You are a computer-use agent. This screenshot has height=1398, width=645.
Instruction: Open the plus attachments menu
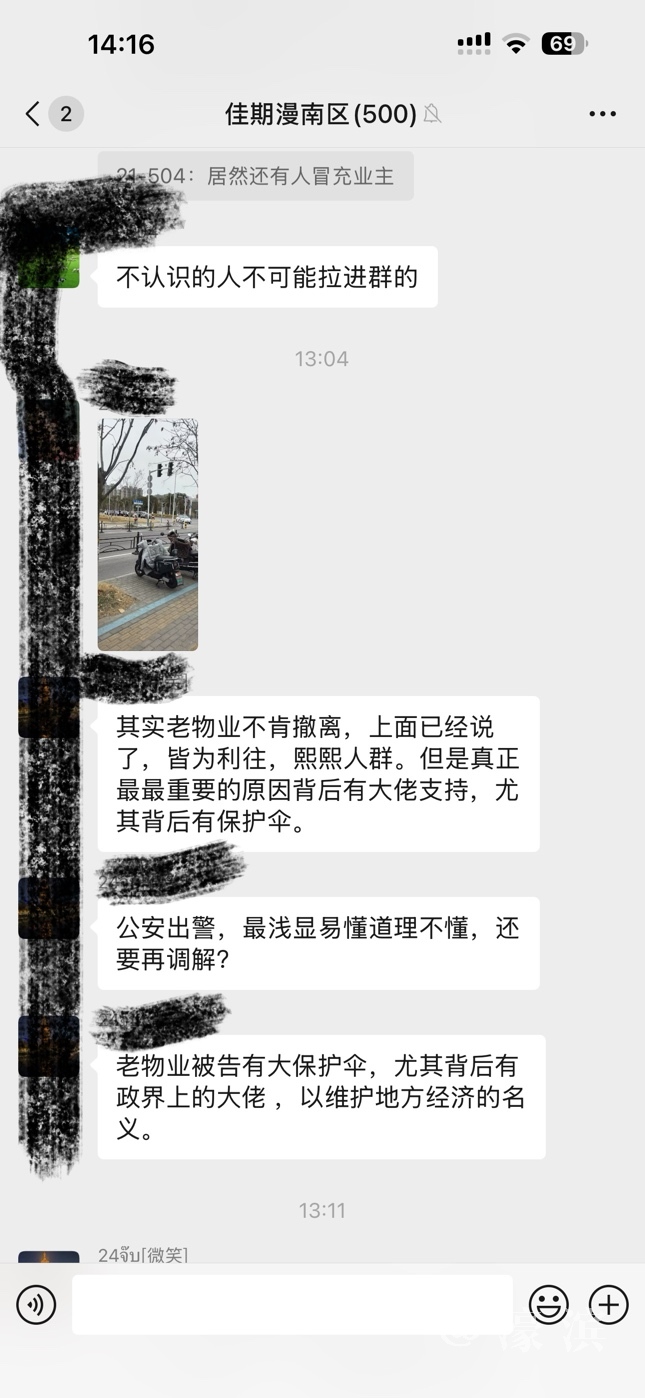[608, 1305]
